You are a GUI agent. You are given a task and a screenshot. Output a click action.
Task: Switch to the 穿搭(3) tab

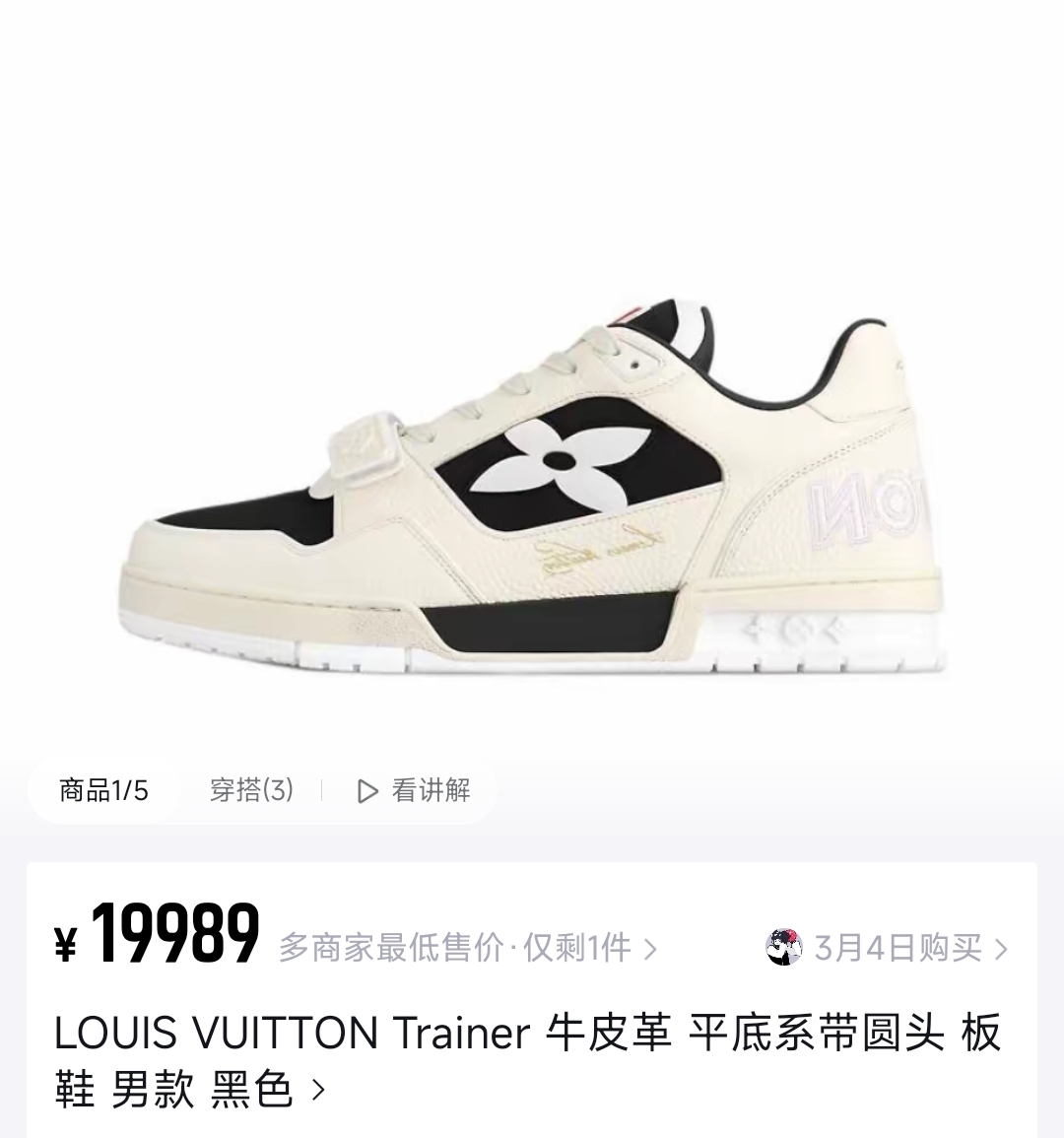click(251, 790)
